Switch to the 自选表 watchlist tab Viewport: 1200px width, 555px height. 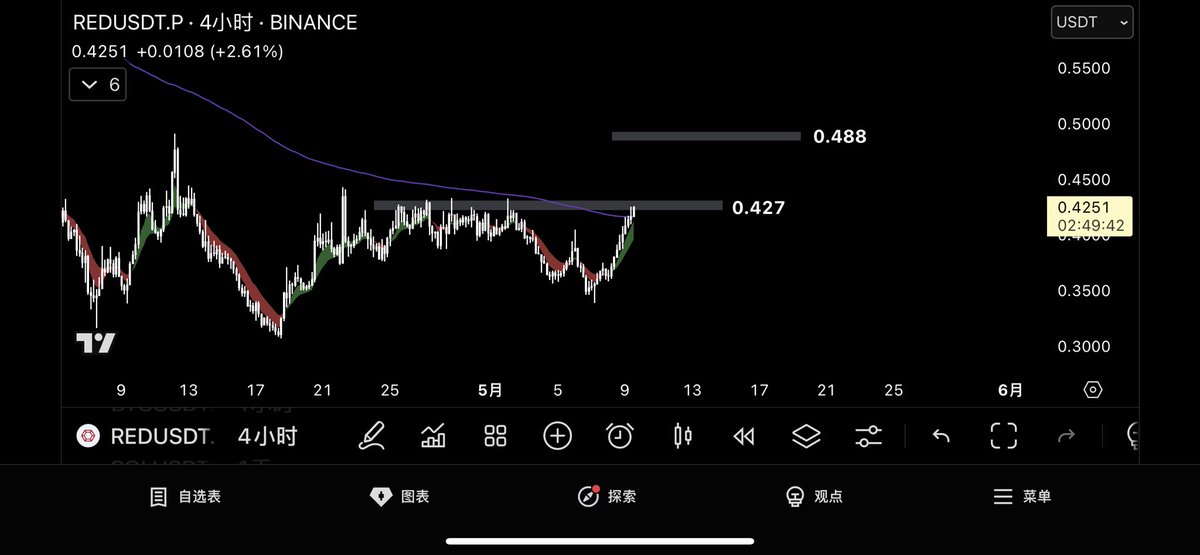(x=186, y=496)
